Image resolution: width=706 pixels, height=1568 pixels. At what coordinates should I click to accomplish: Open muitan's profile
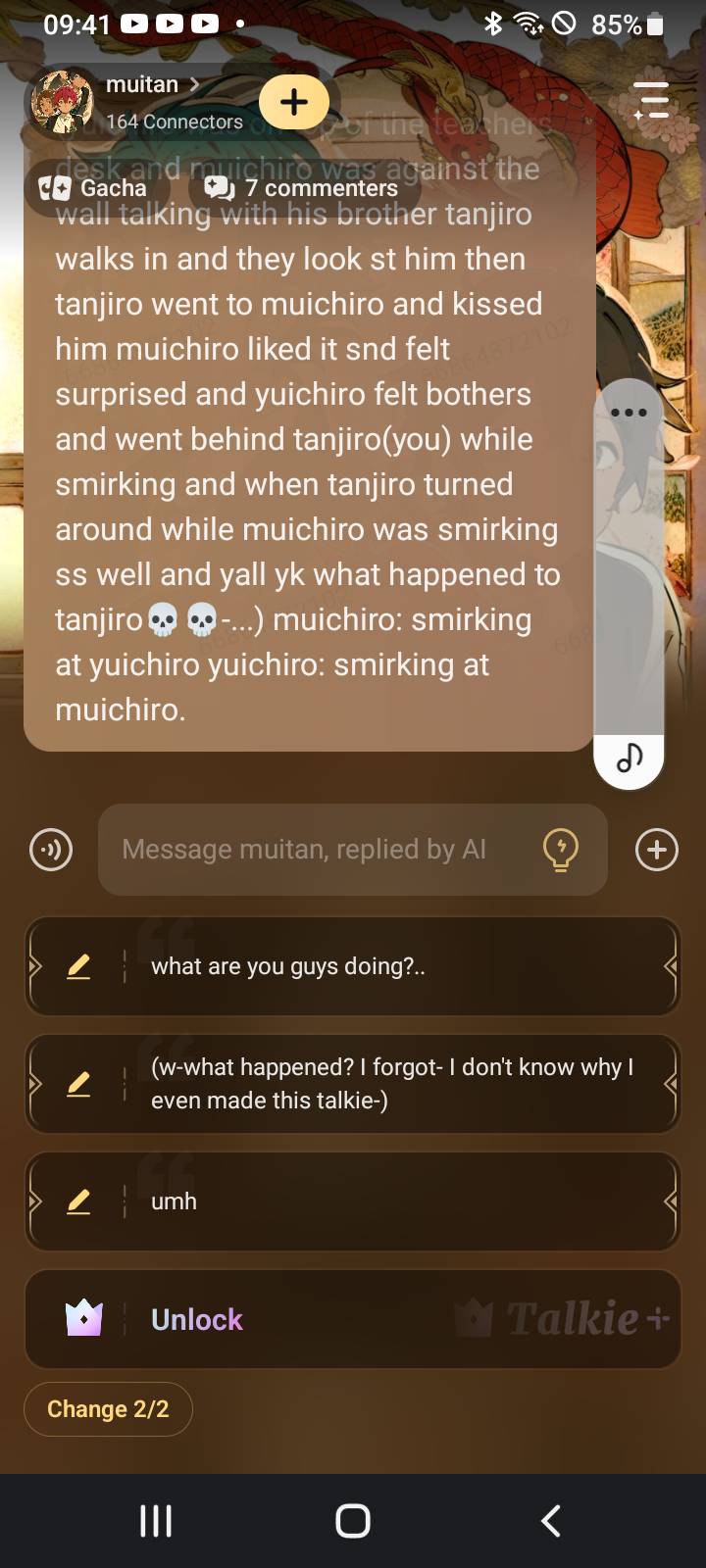pos(147,86)
